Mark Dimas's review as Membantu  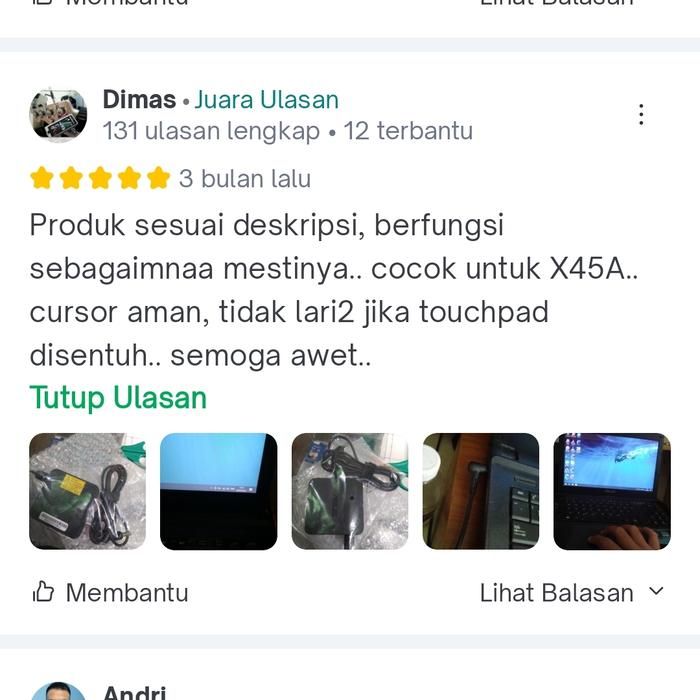(x=111, y=592)
